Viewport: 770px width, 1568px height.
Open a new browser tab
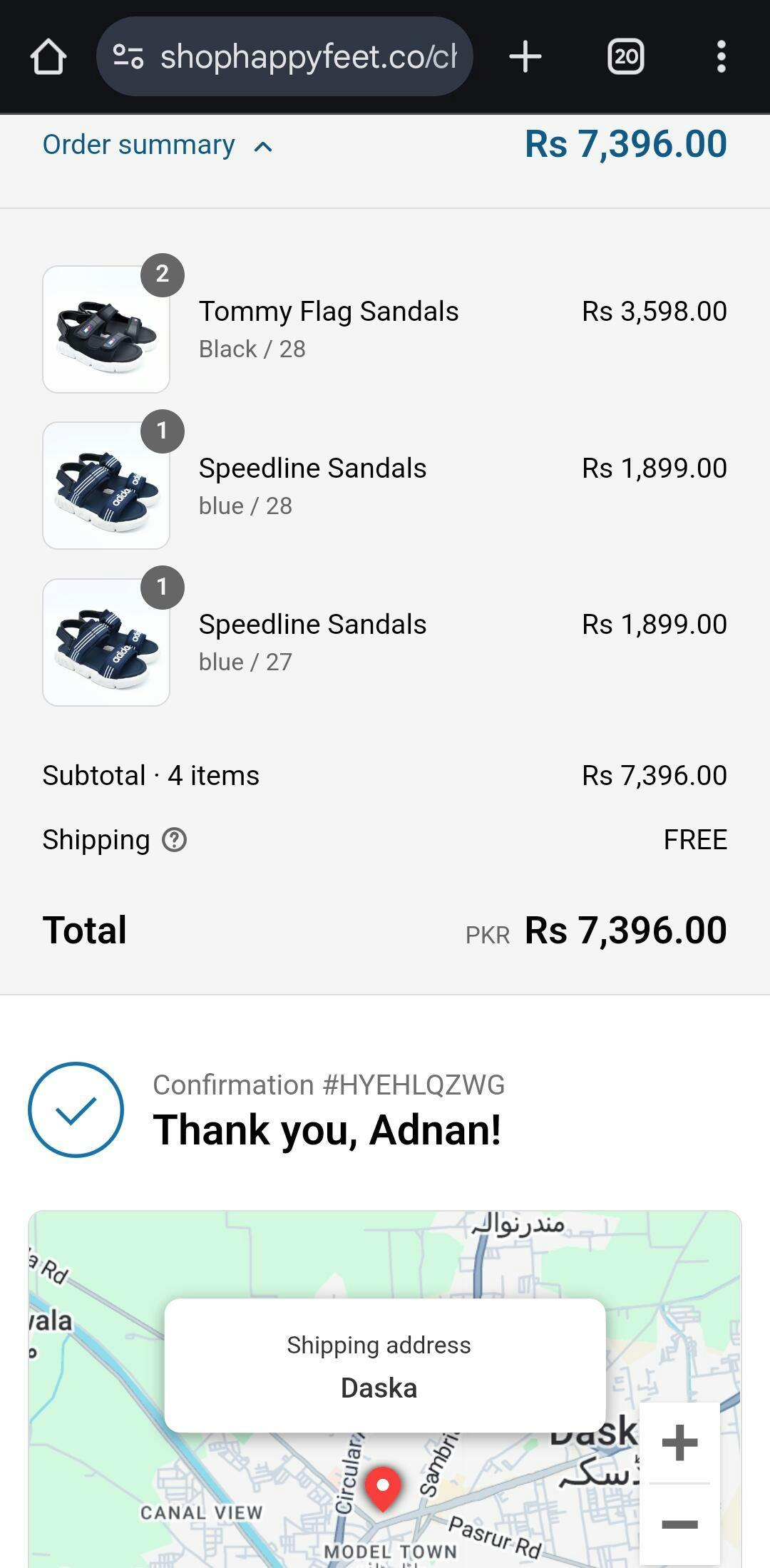[525, 57]
